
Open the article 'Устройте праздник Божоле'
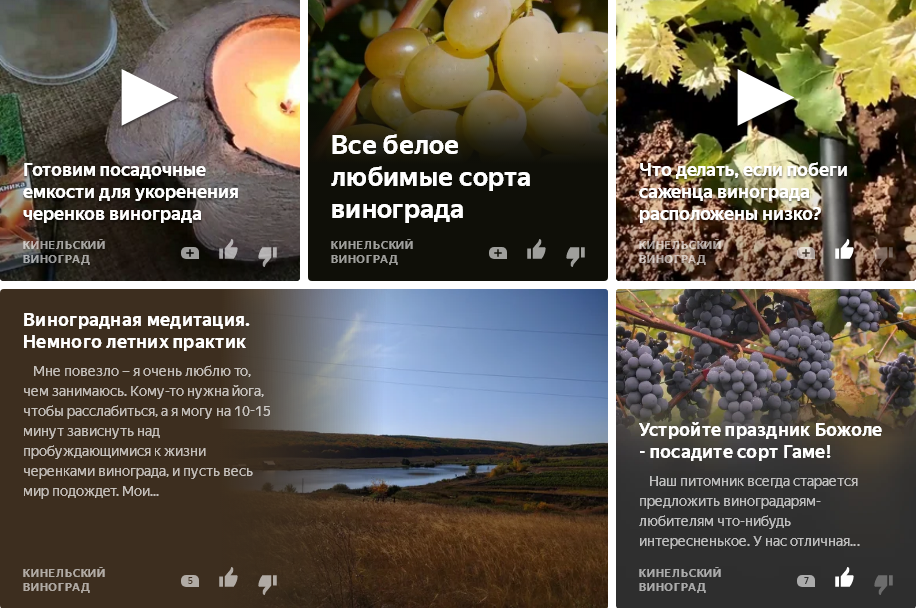(x=760, y=440)
